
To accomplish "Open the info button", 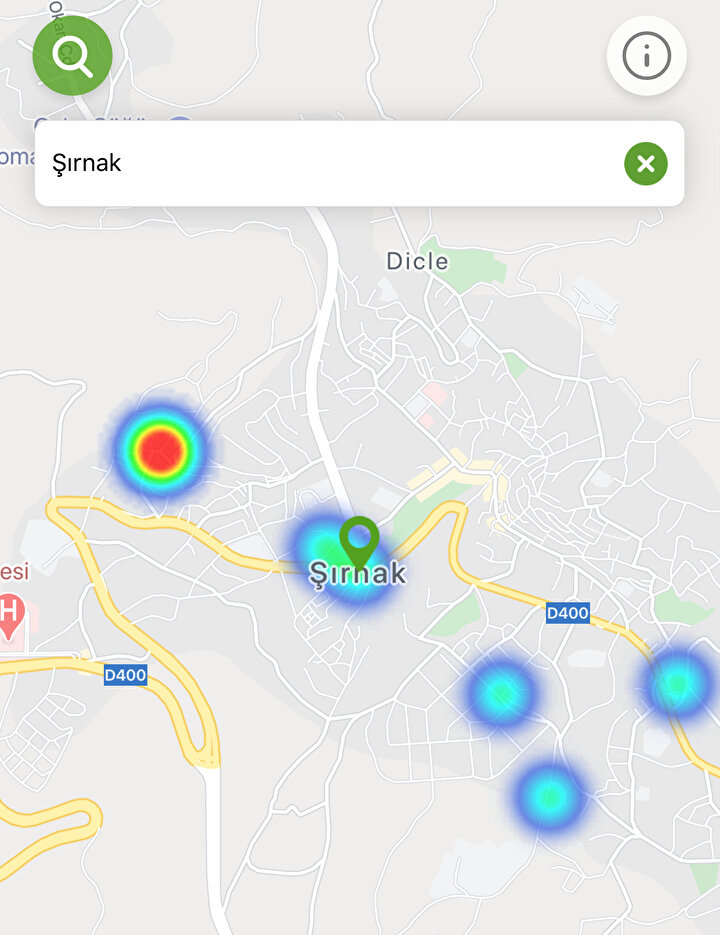I will [646, 56].
